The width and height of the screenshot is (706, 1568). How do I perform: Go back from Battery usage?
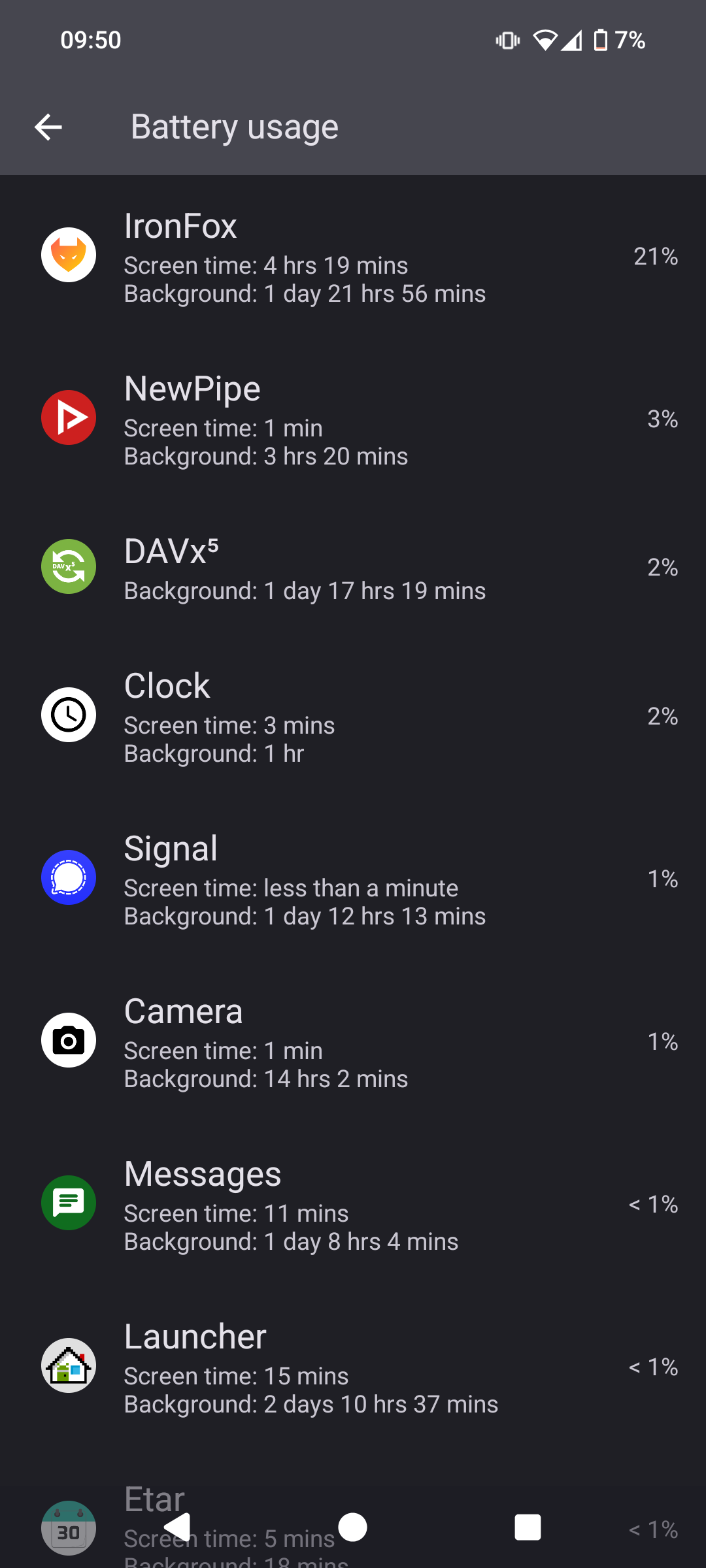click(48, 127)
